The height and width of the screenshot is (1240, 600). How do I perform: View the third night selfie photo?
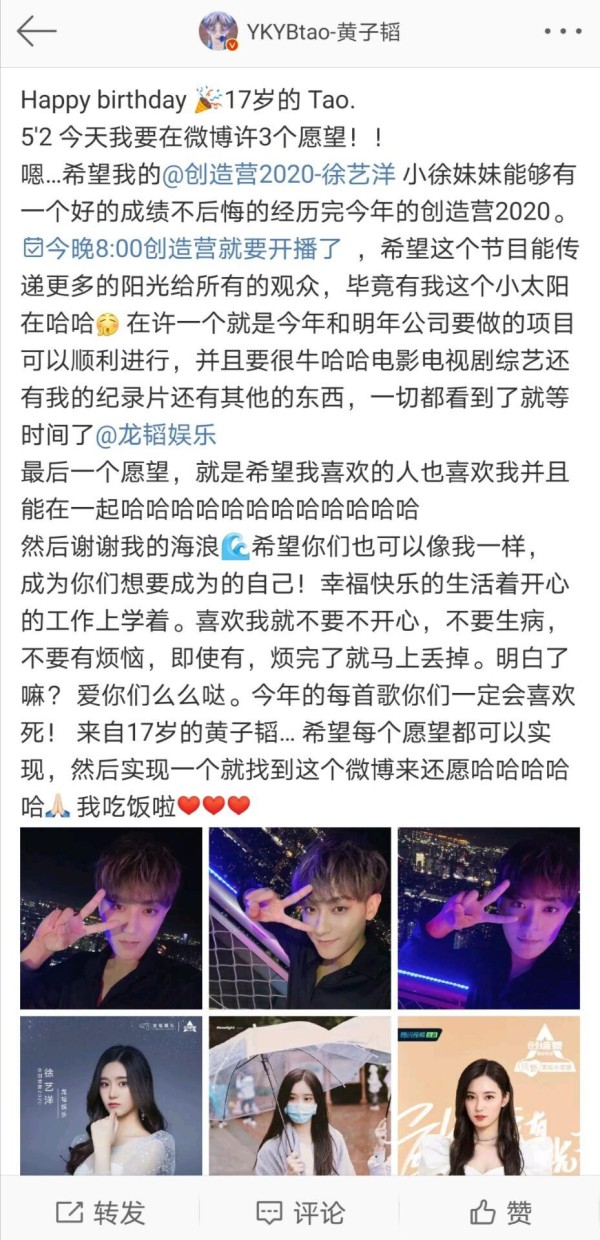pos(489,919)
